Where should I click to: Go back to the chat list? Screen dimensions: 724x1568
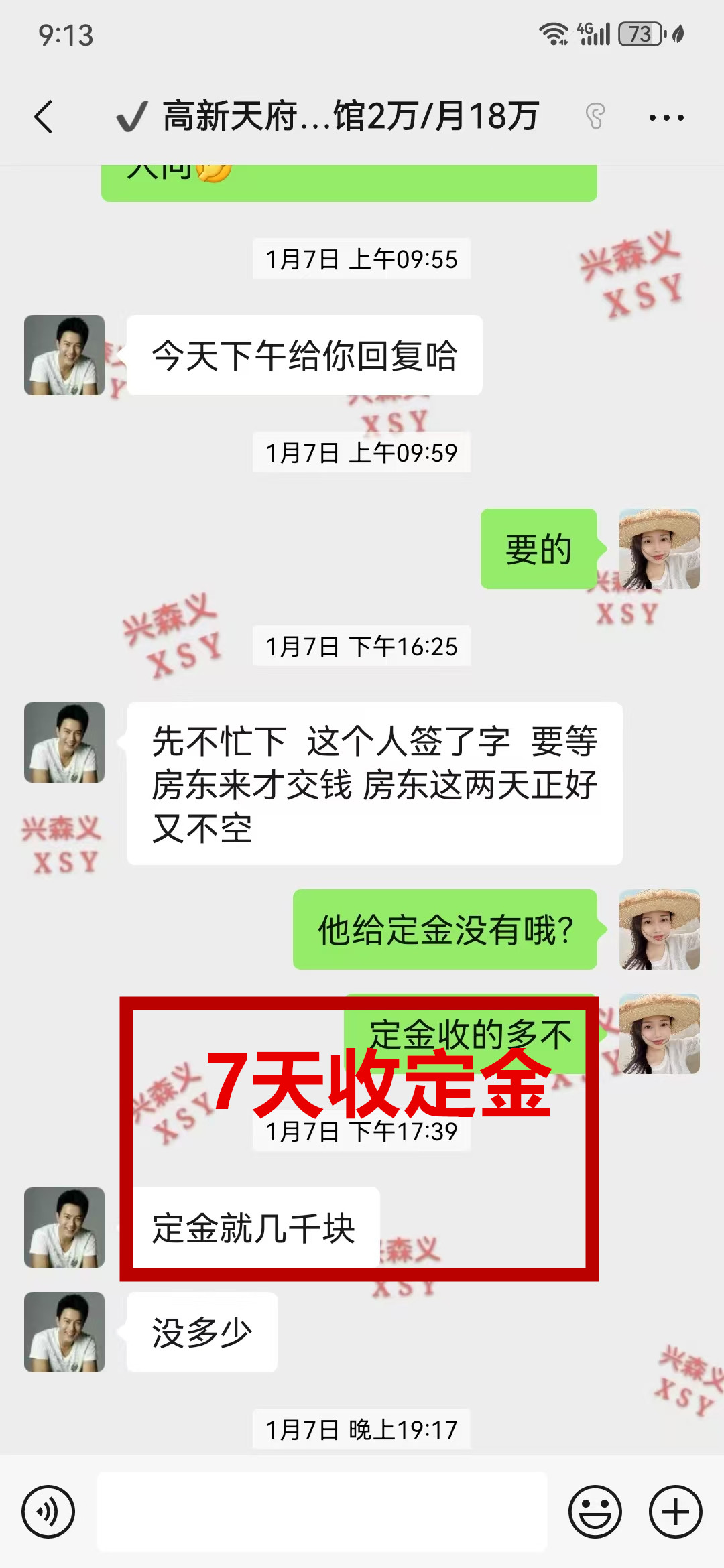click(44, 117)
